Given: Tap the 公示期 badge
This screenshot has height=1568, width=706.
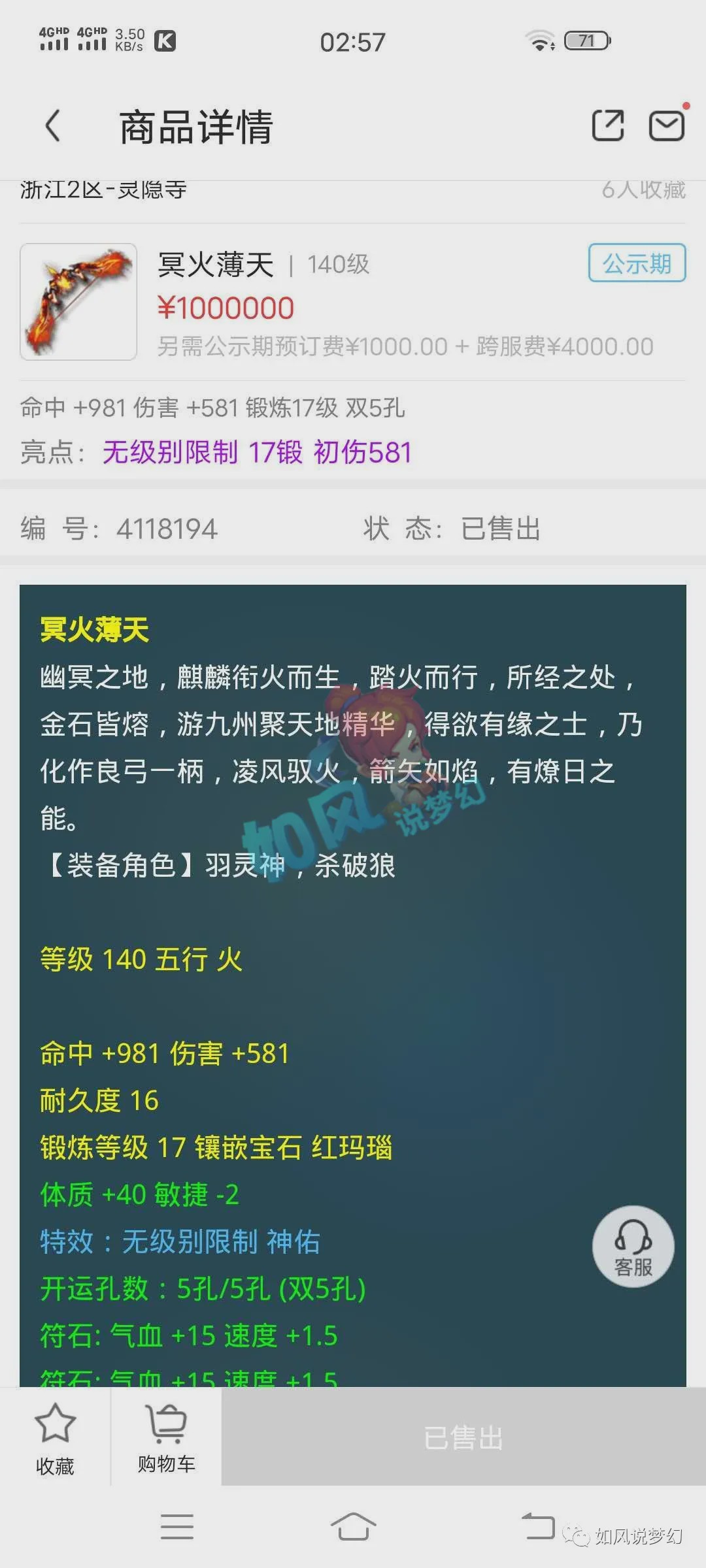Looking at the screenshot, I should pos(637,263).
